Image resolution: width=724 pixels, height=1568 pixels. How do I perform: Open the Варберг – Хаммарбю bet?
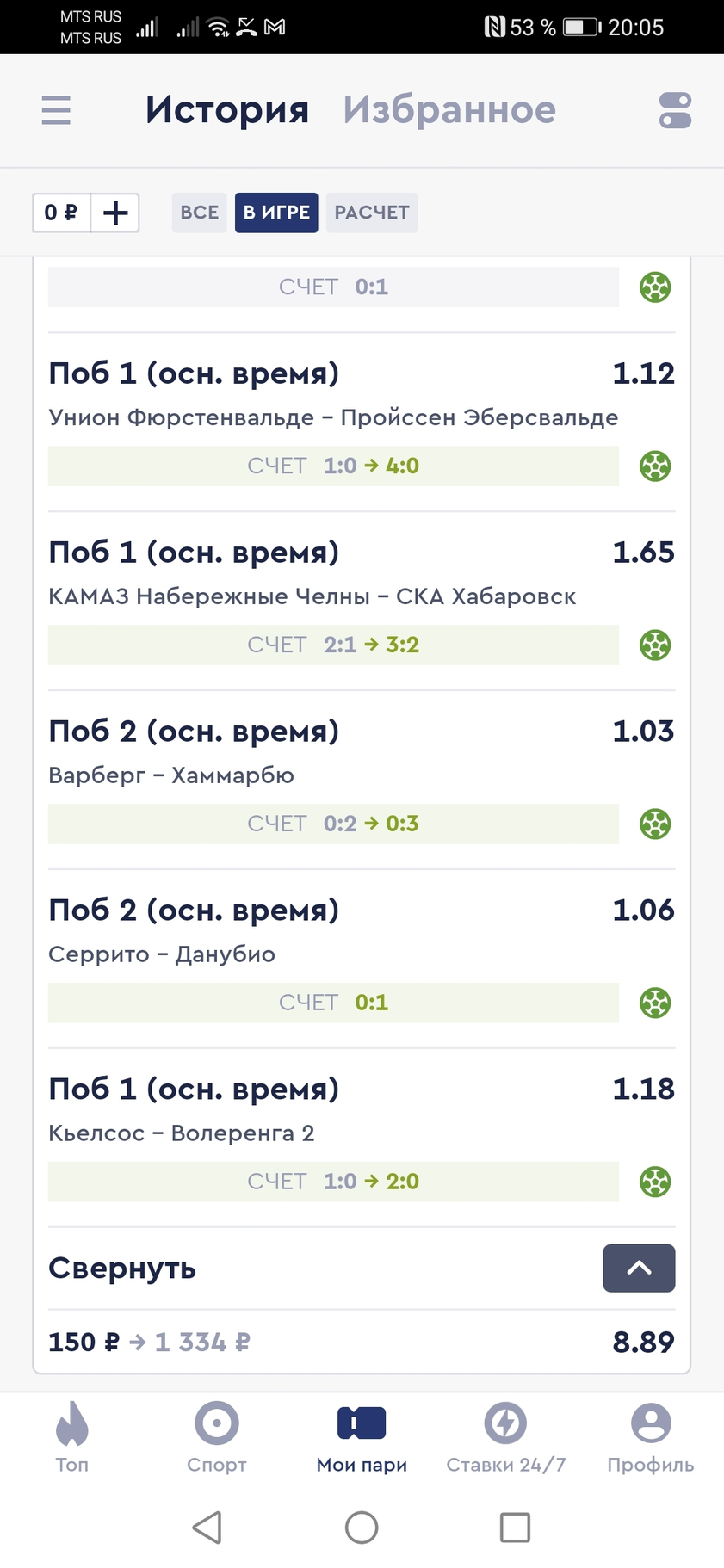171,775
